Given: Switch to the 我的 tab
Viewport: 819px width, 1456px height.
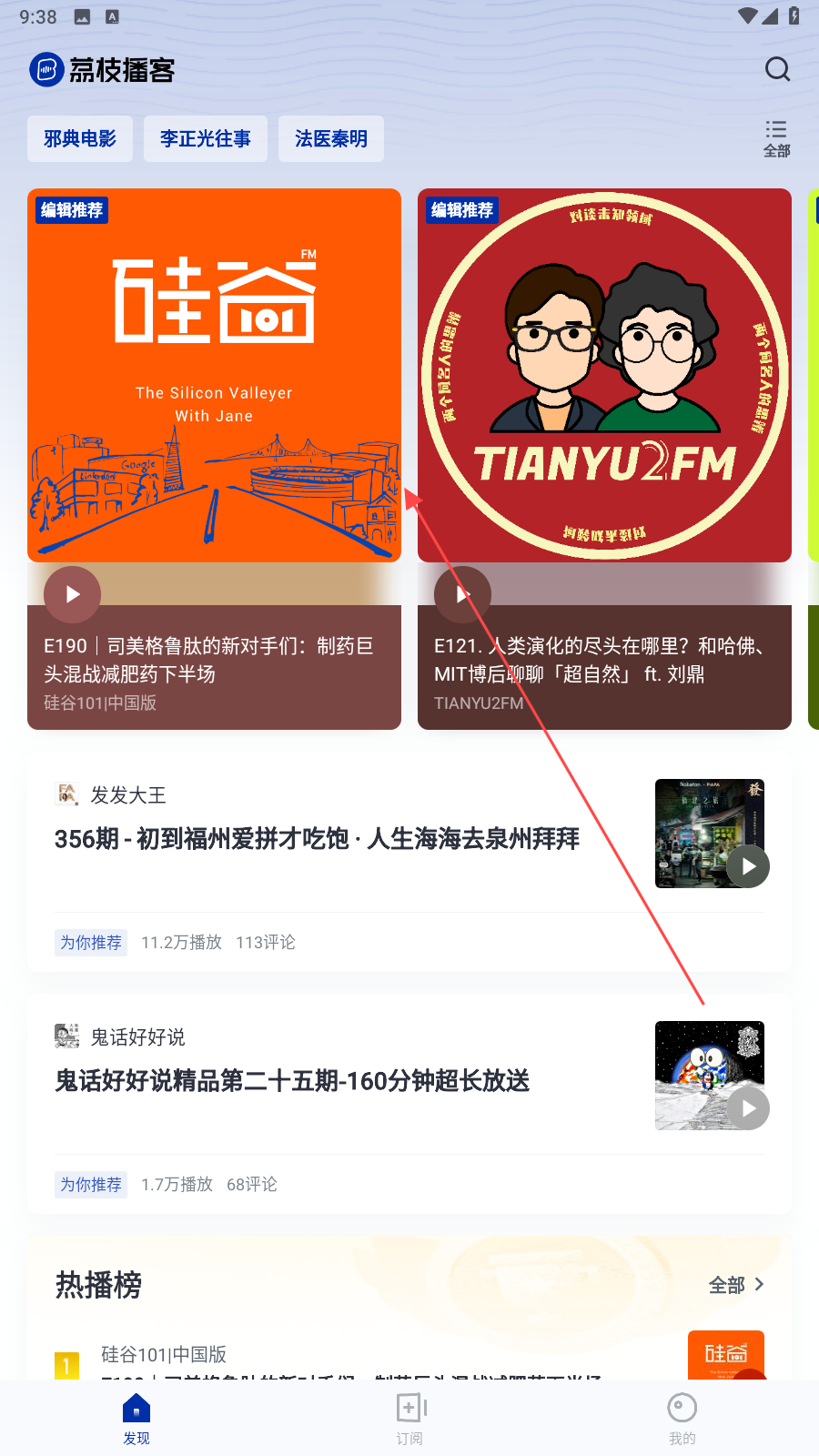Looking at the screenshot, I should 682,1418.
